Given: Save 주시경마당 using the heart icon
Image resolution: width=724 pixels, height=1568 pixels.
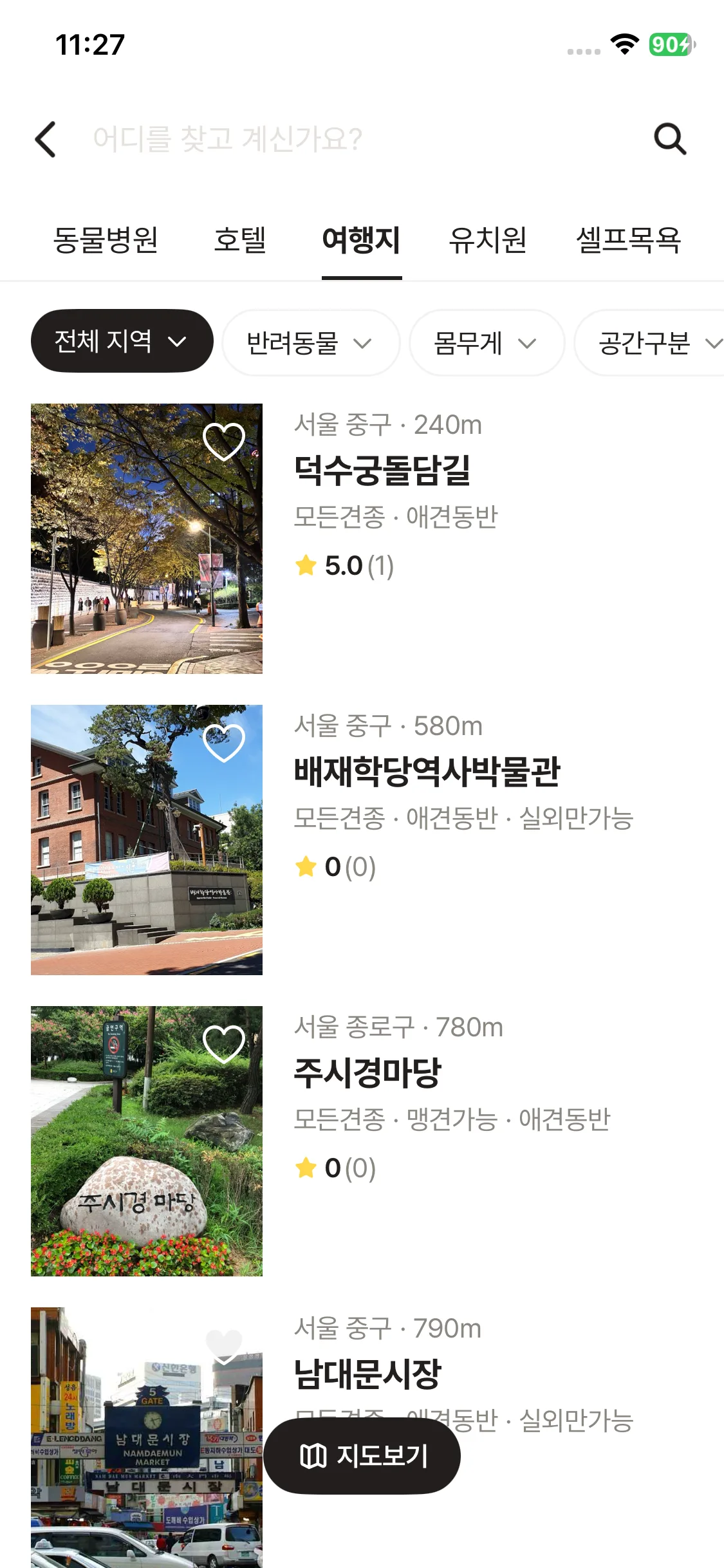Looking at the screenshot, I should click(x=224, y=1043).
